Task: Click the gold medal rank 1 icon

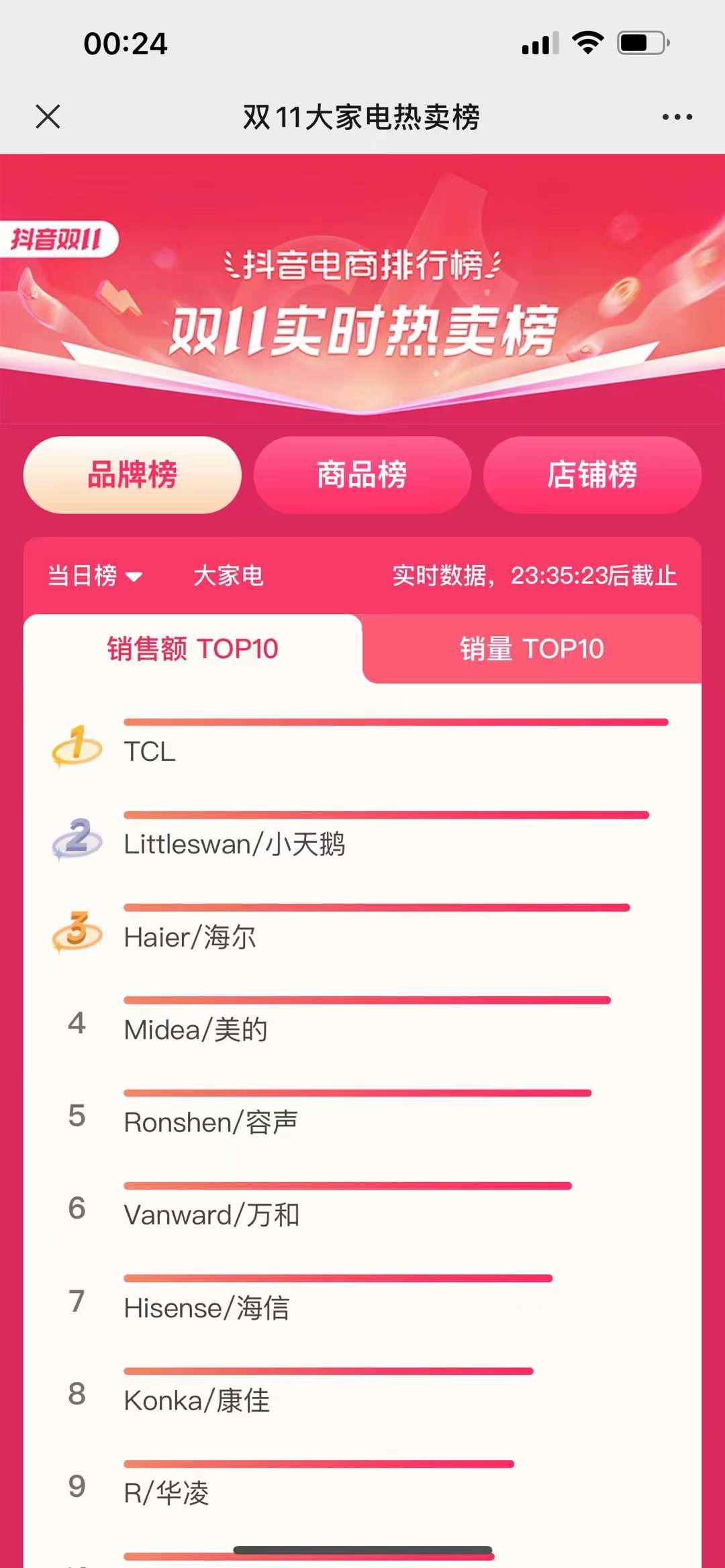Action: [x=76, y=747]
